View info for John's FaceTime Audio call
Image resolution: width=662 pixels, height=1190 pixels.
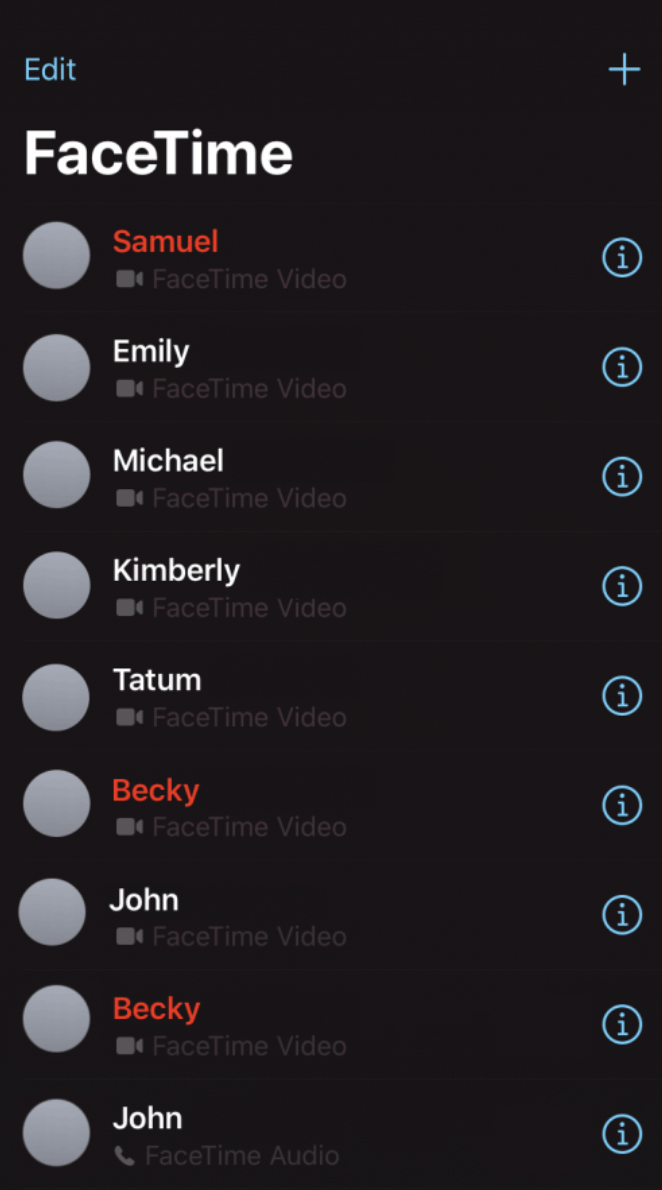coord(622,1135)
